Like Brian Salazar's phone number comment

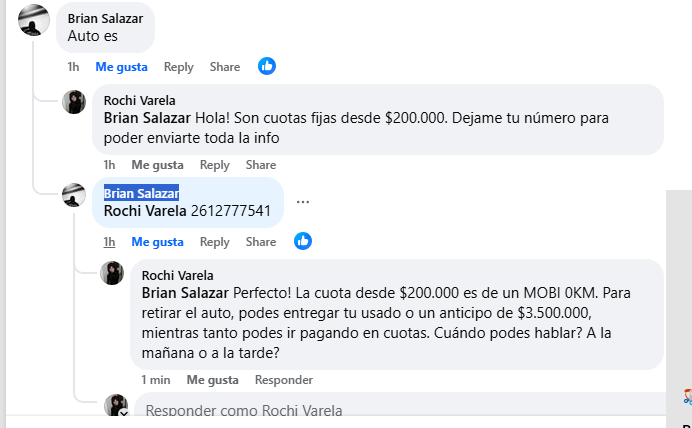[x=157, y=242]
